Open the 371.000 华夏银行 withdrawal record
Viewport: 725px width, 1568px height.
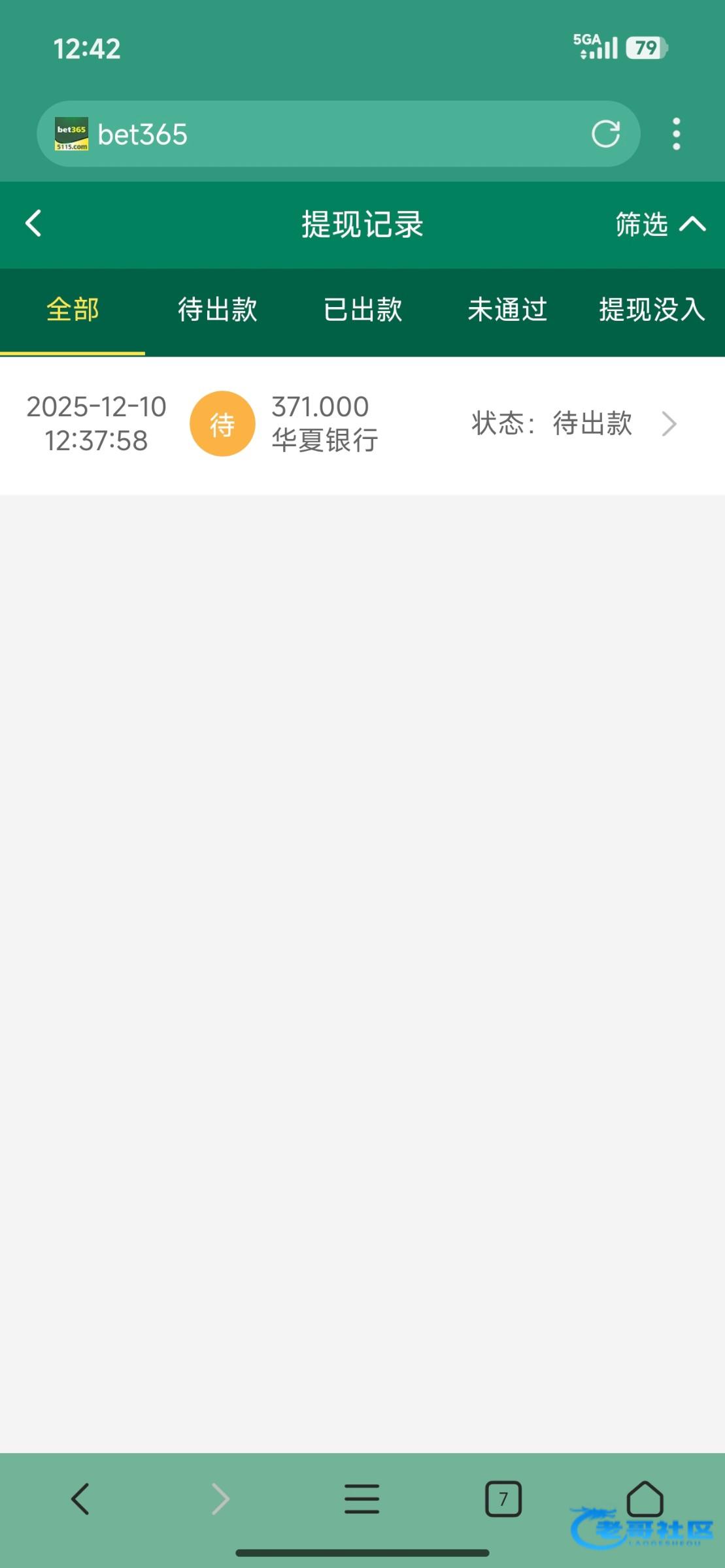(x=362, y=424)
